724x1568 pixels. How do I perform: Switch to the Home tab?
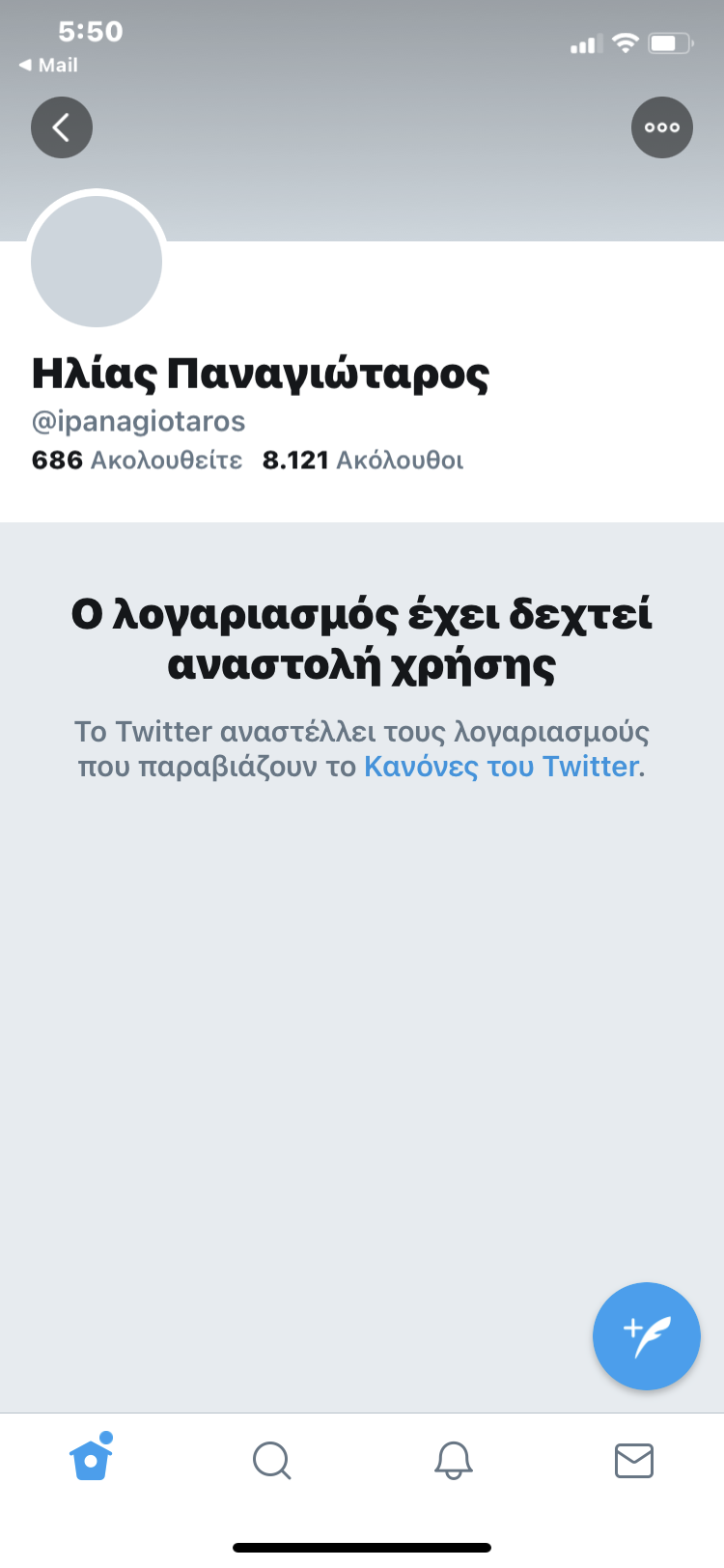click(x=91, y=1460)
